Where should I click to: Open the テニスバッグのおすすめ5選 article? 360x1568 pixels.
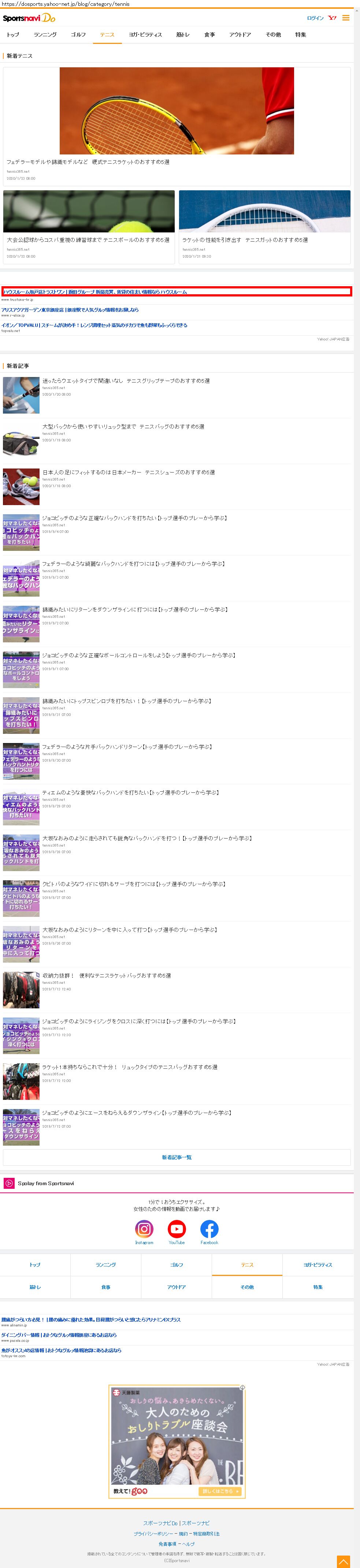[x=123, y=427]
